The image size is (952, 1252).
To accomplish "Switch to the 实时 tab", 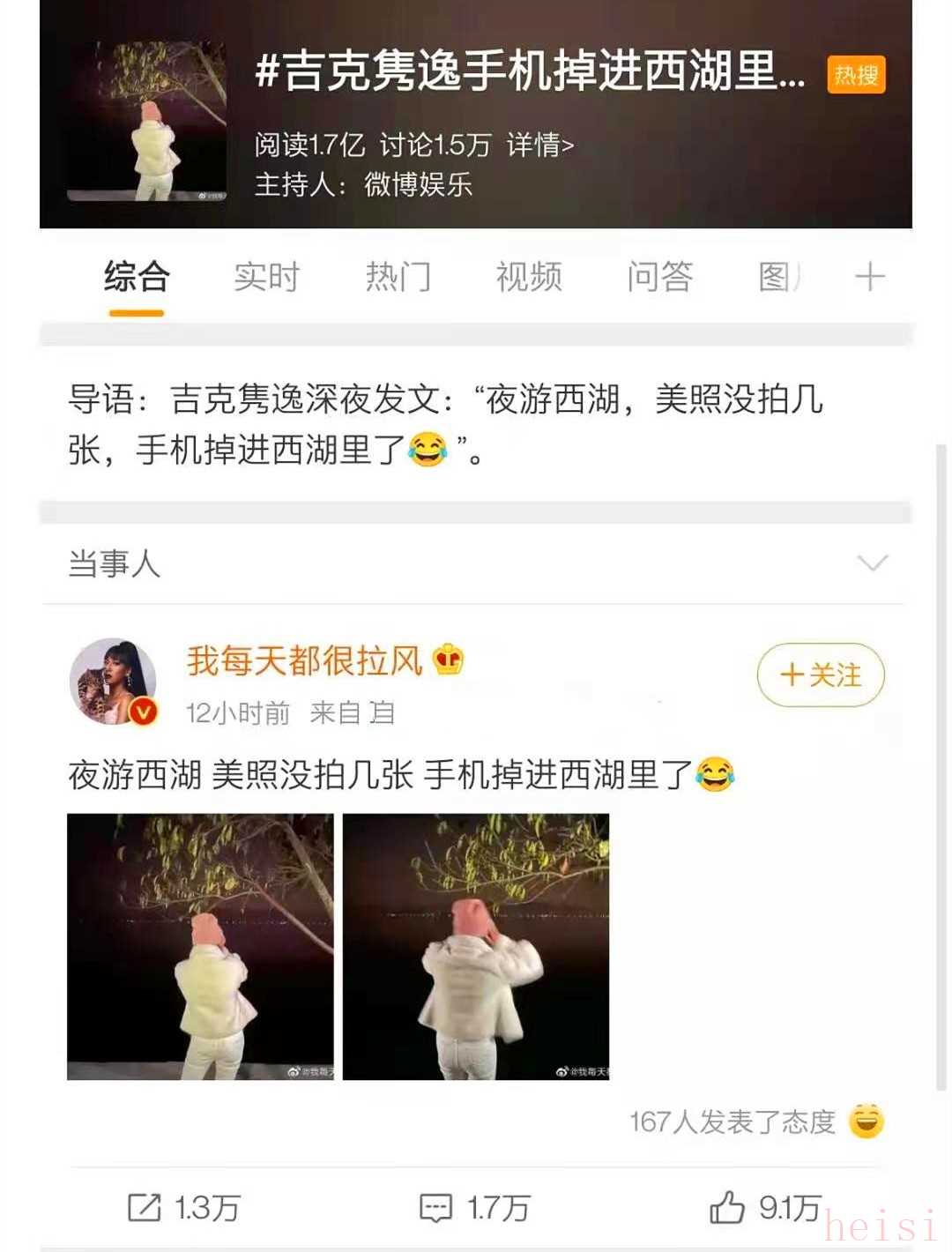I will tap(266, 277).
